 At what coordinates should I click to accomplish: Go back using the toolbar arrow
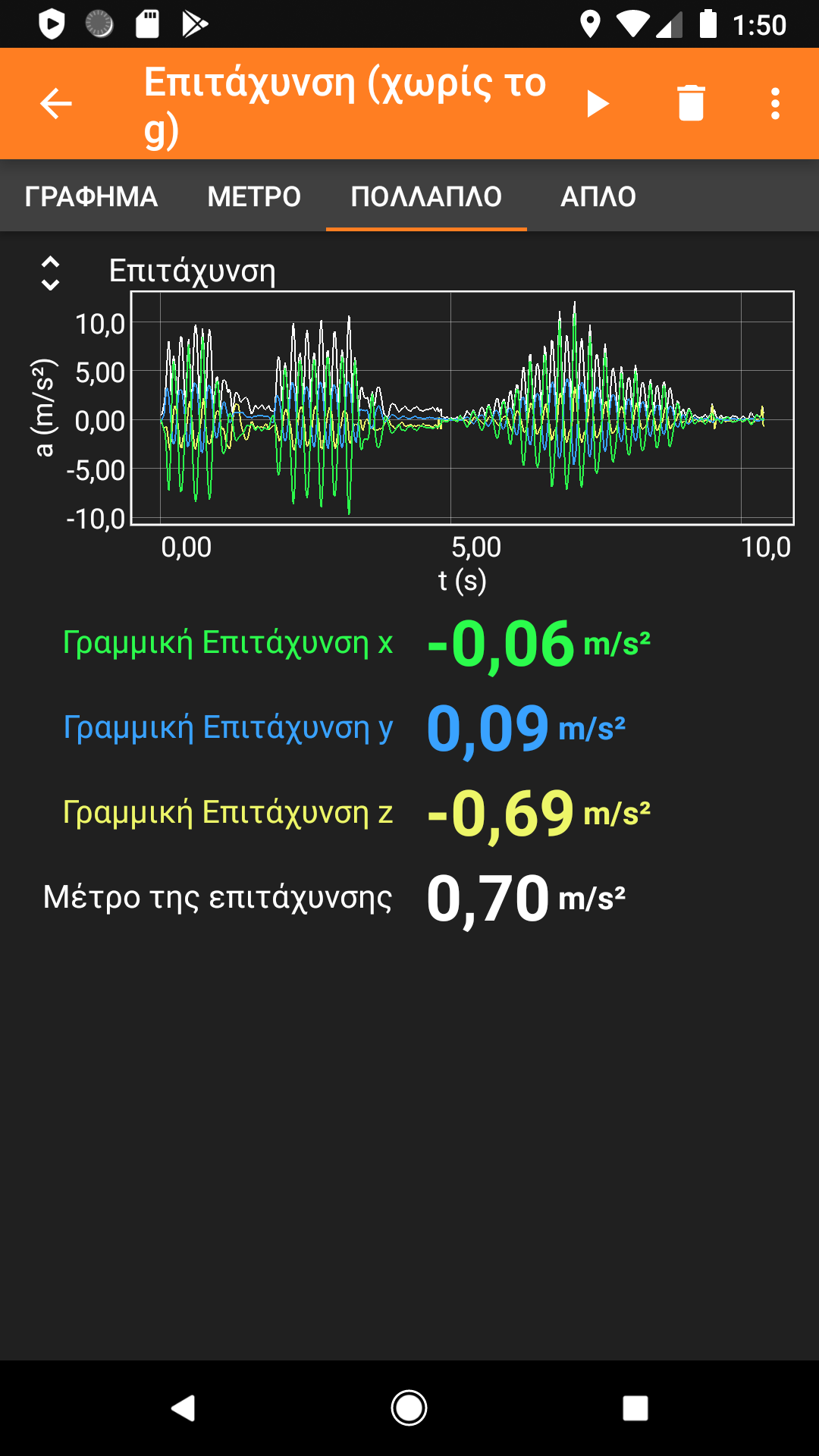tap(56, 104)
